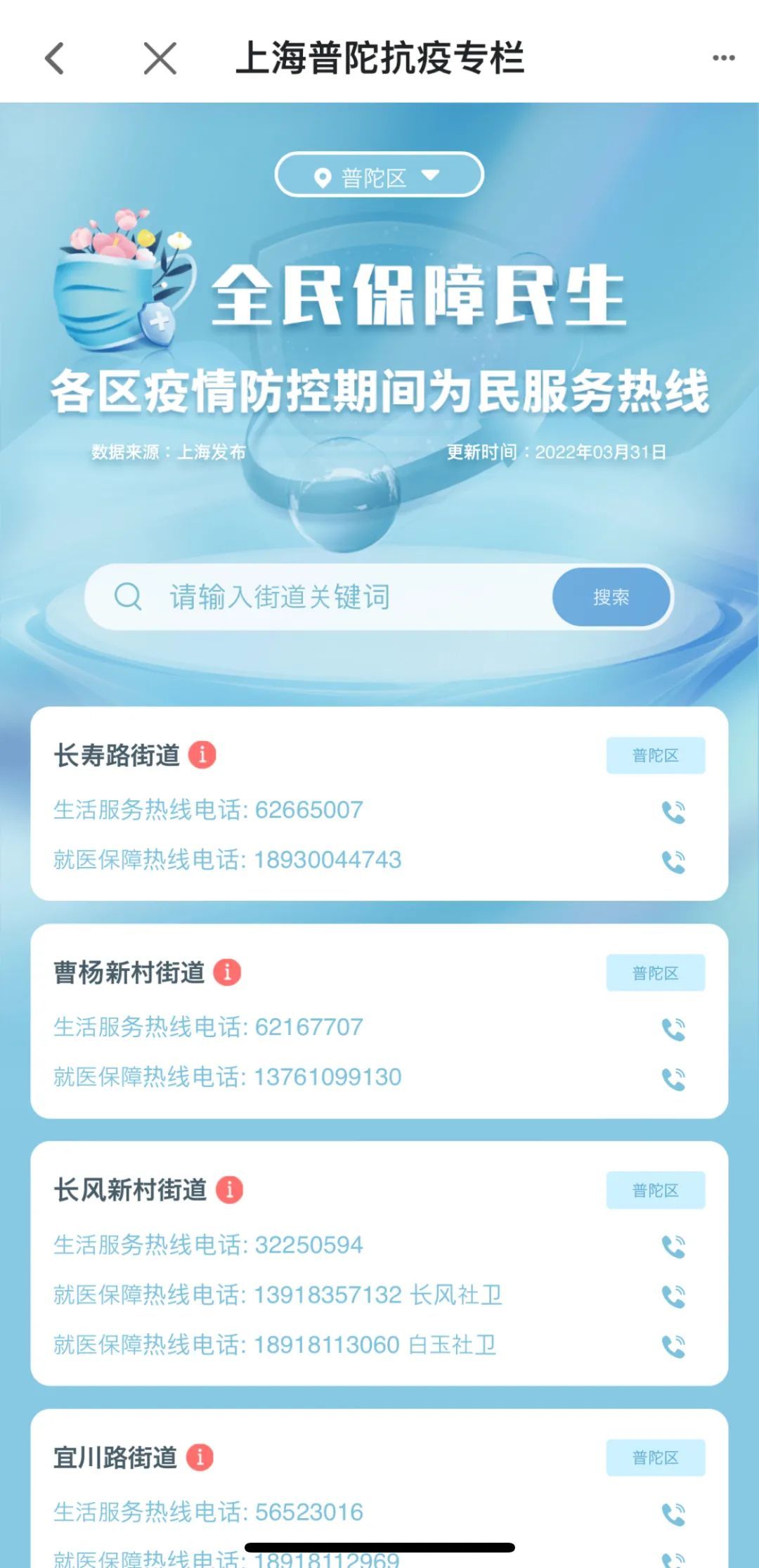Image resolution: width=759 pixels, height=1568 pixels.
Task: Call 曹杨新村街道 life service hotline 62167707
Action: [x=673, y=1029]
